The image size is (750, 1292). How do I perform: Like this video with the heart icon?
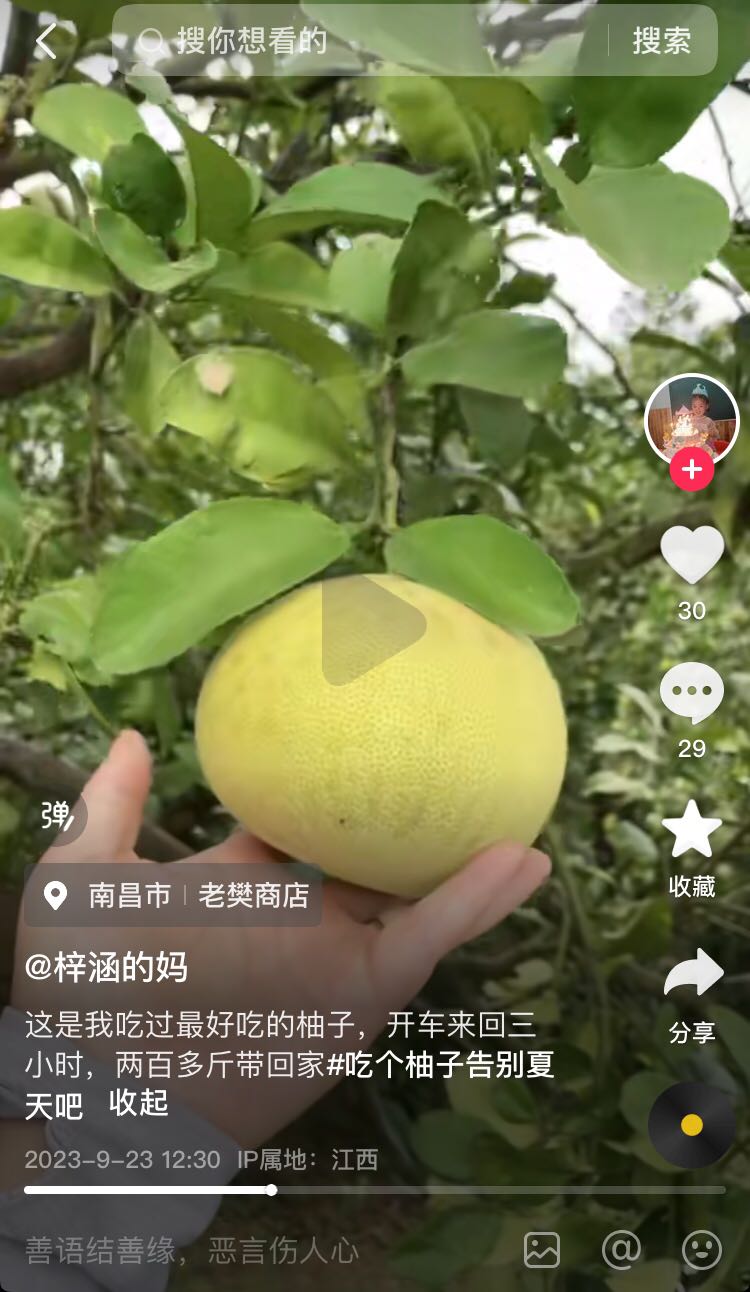pos(692,555)
